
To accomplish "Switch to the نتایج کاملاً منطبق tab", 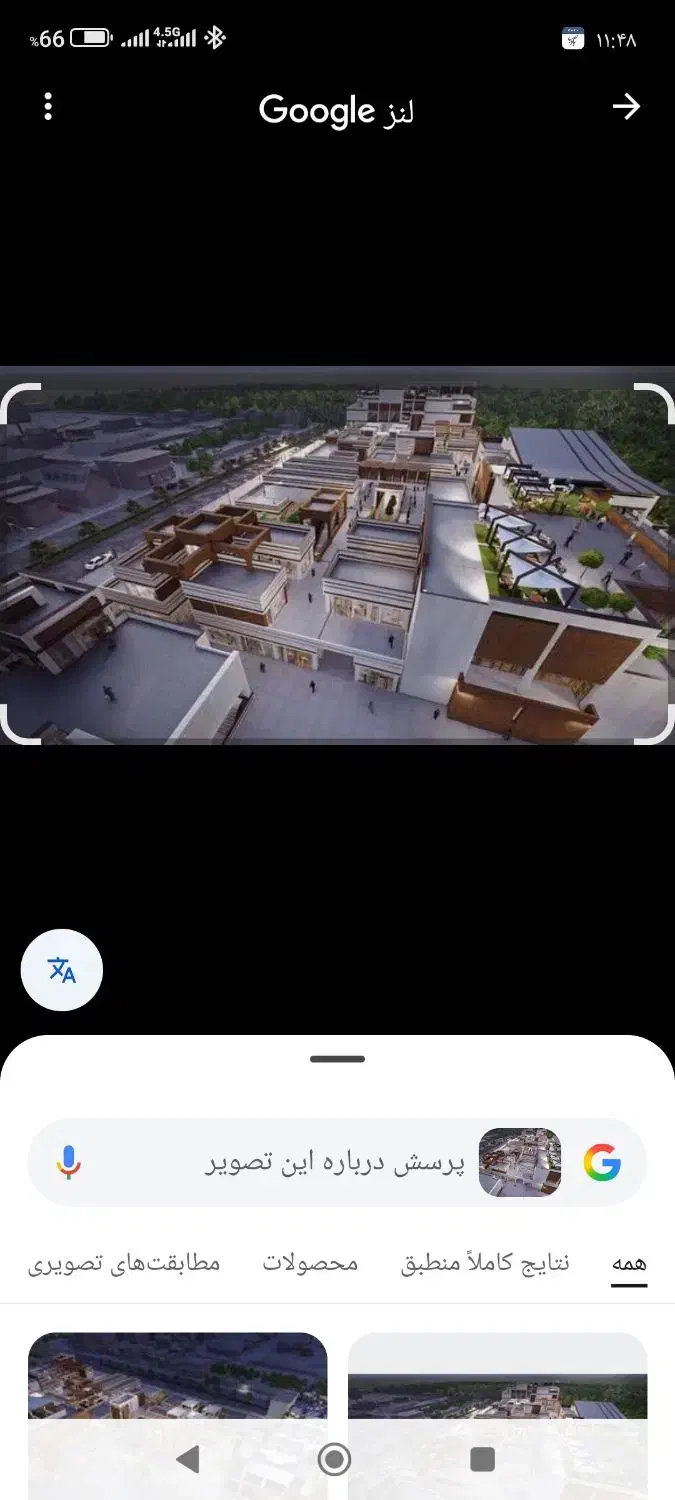I will [485, 1263].
